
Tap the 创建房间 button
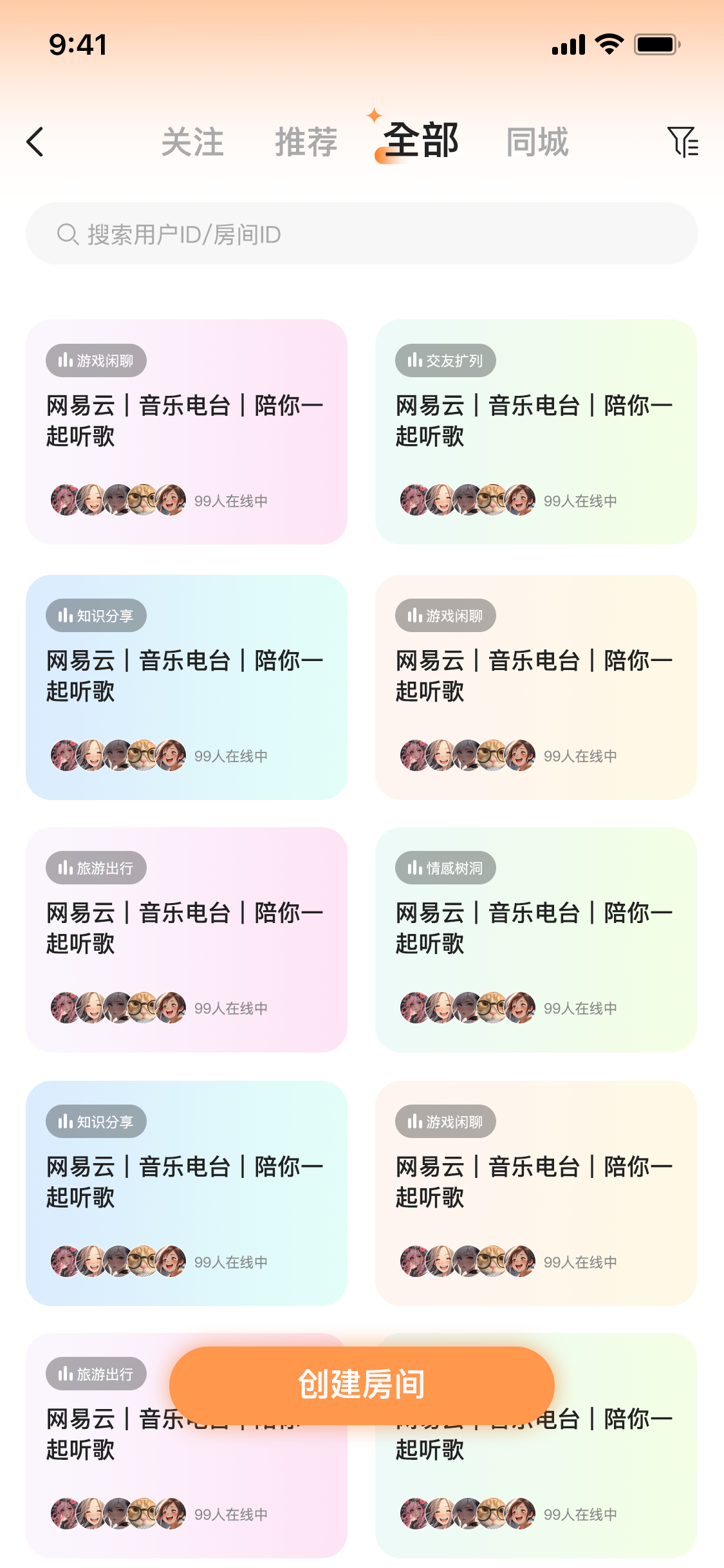pyautogui.click(x=362, y=1385)
